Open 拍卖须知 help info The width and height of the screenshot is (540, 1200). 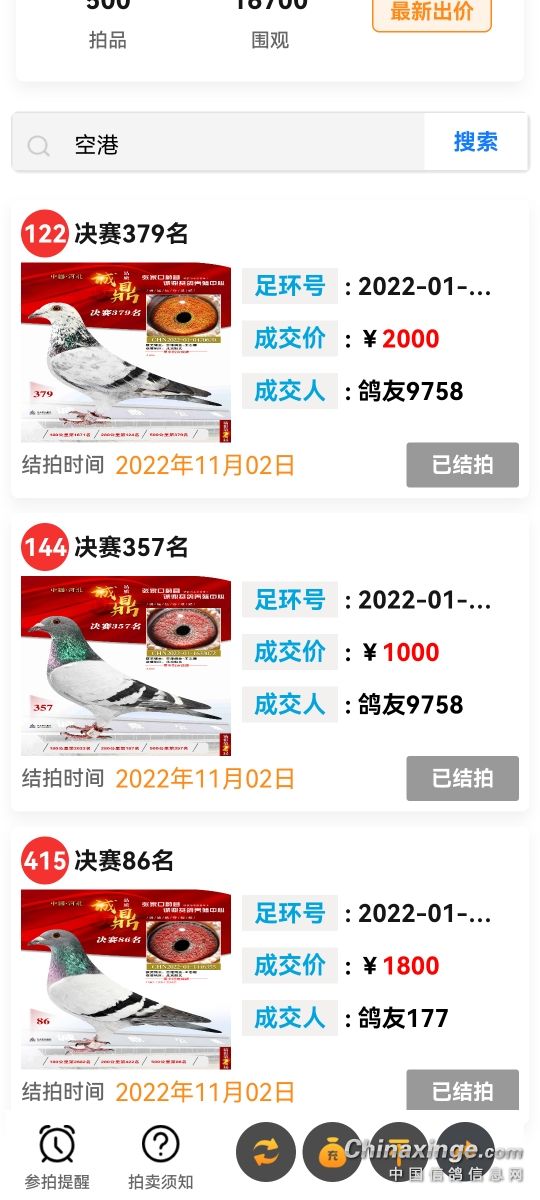click(x=160, y=1158)
